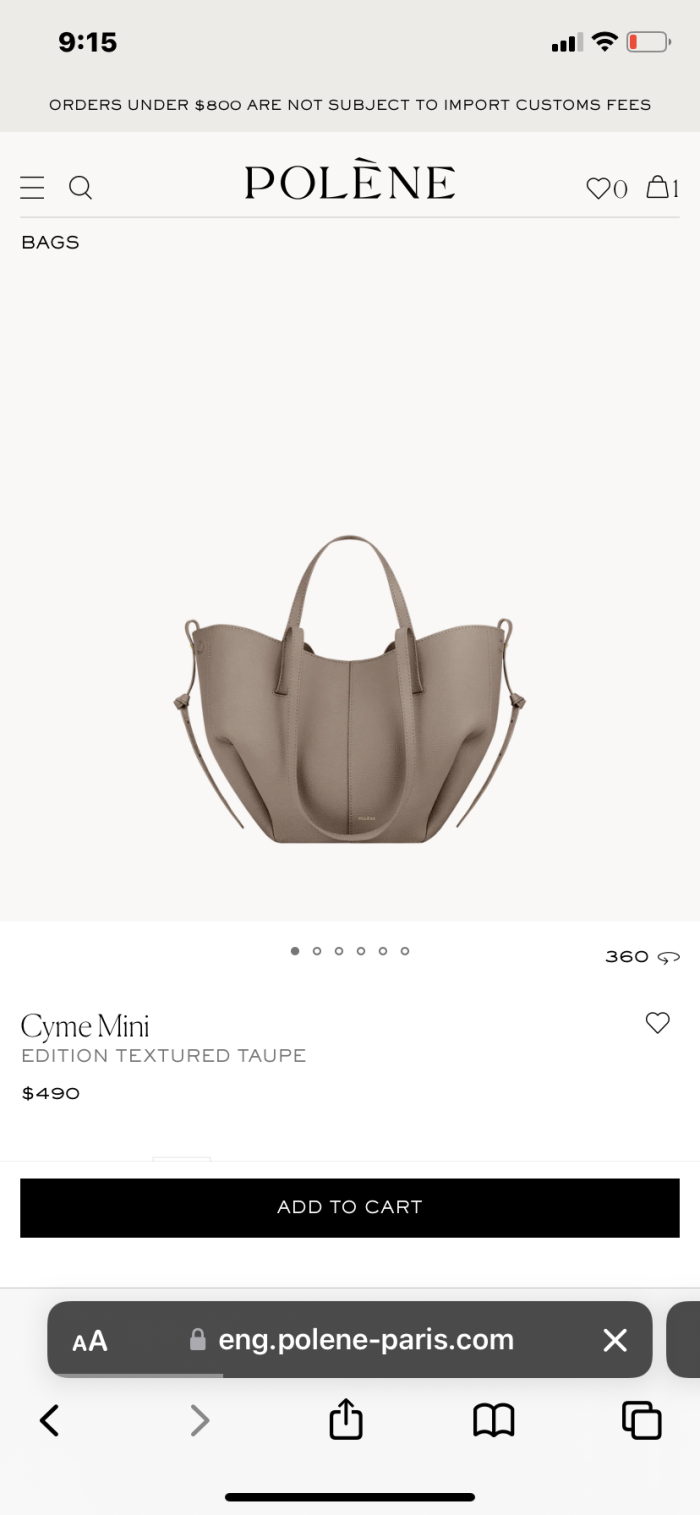View the bag in 360 mode
The width and height of the screenshot is (700, 1515).
(642, 957)
